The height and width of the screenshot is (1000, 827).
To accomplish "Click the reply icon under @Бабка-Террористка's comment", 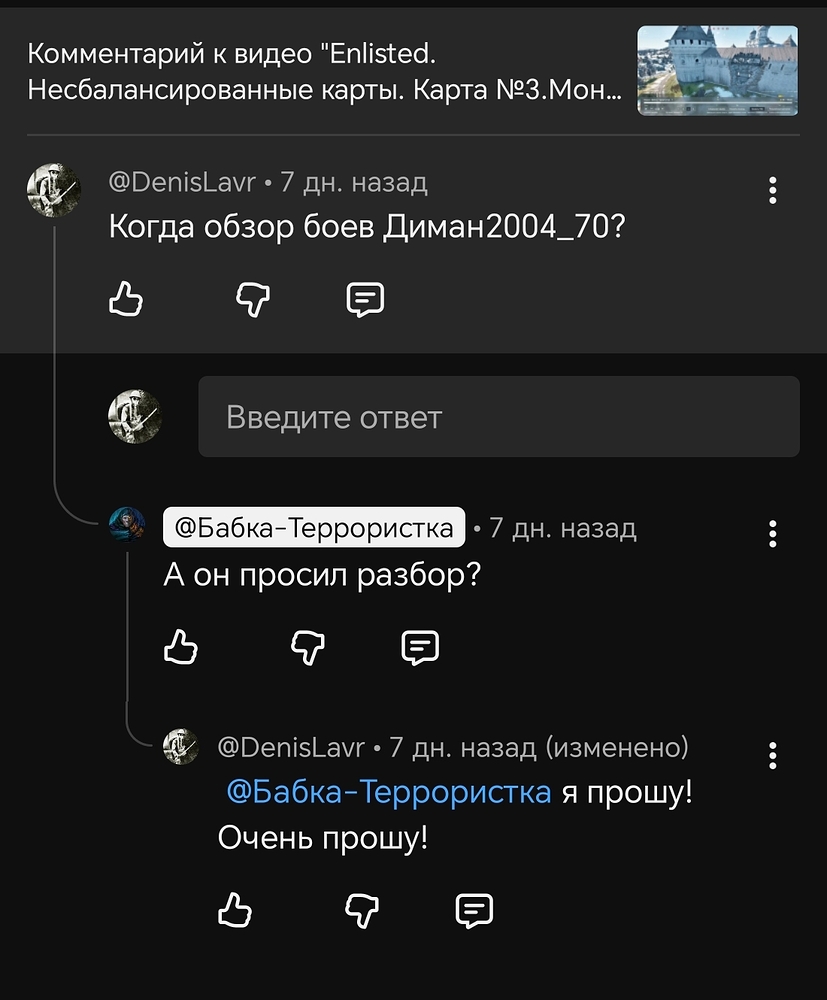I will [x=419, y=647].
